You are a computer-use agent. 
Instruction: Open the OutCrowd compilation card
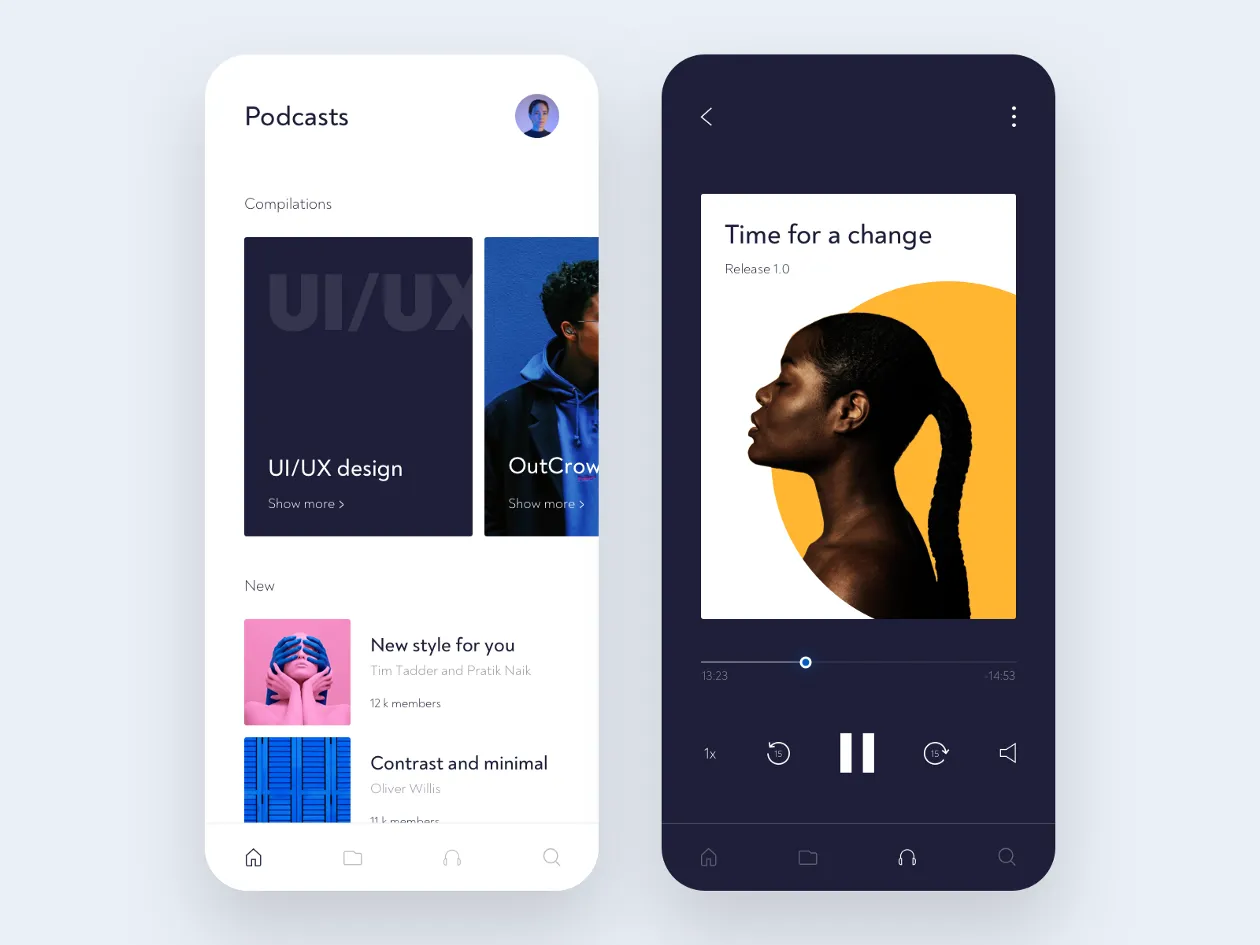tap(541, 386)
